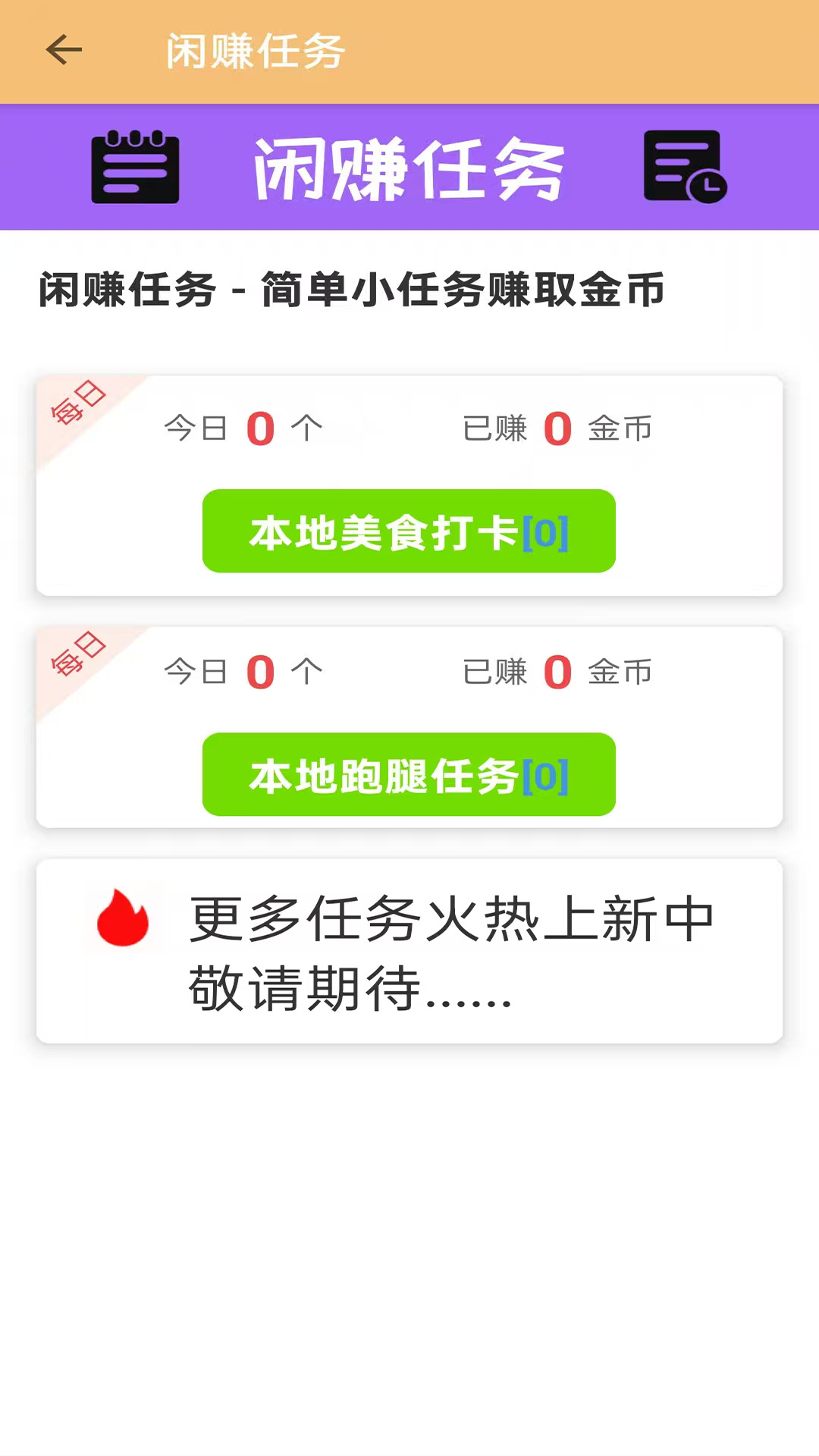Open 本地跑腿任务 task
Image resolution: width=819 pixels, height=1456 pixels.
pos(408,774)
